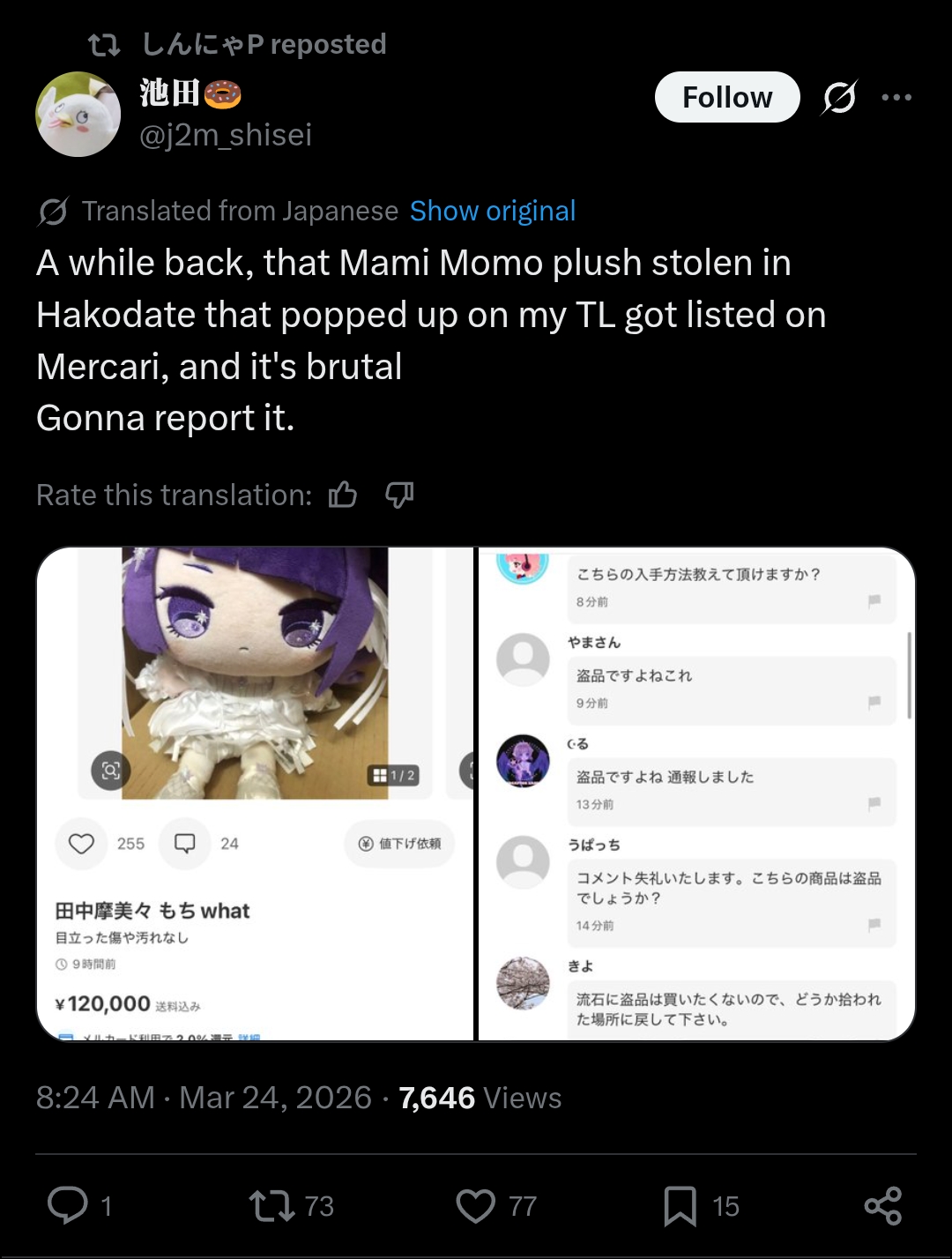Rate the translation thumbs down

[x=399, y=495]
